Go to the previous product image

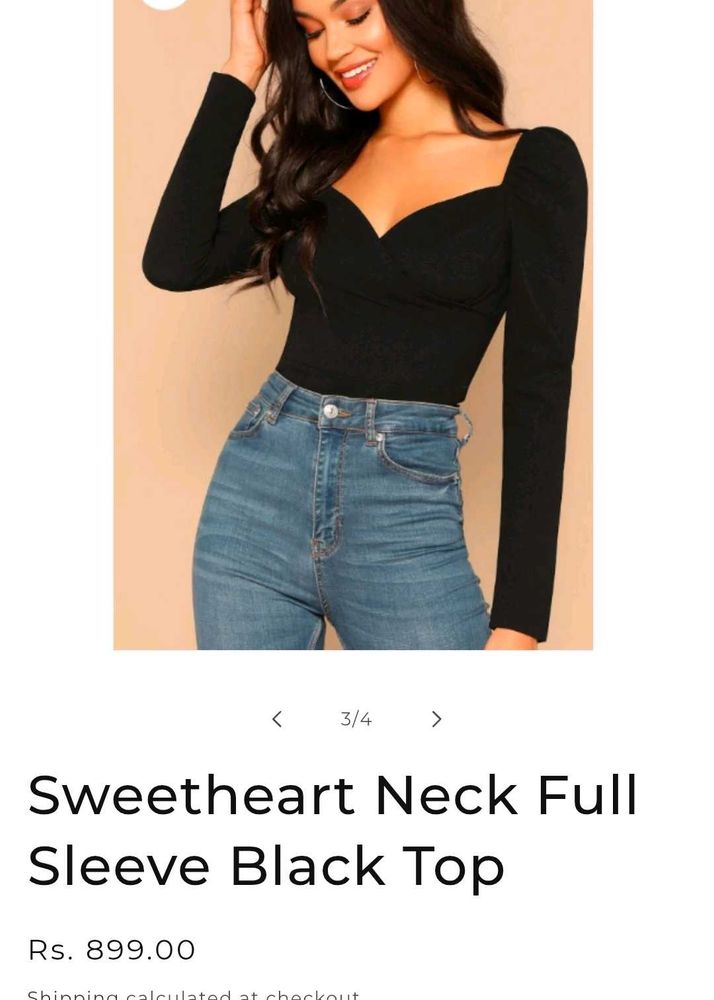point(277,719)
